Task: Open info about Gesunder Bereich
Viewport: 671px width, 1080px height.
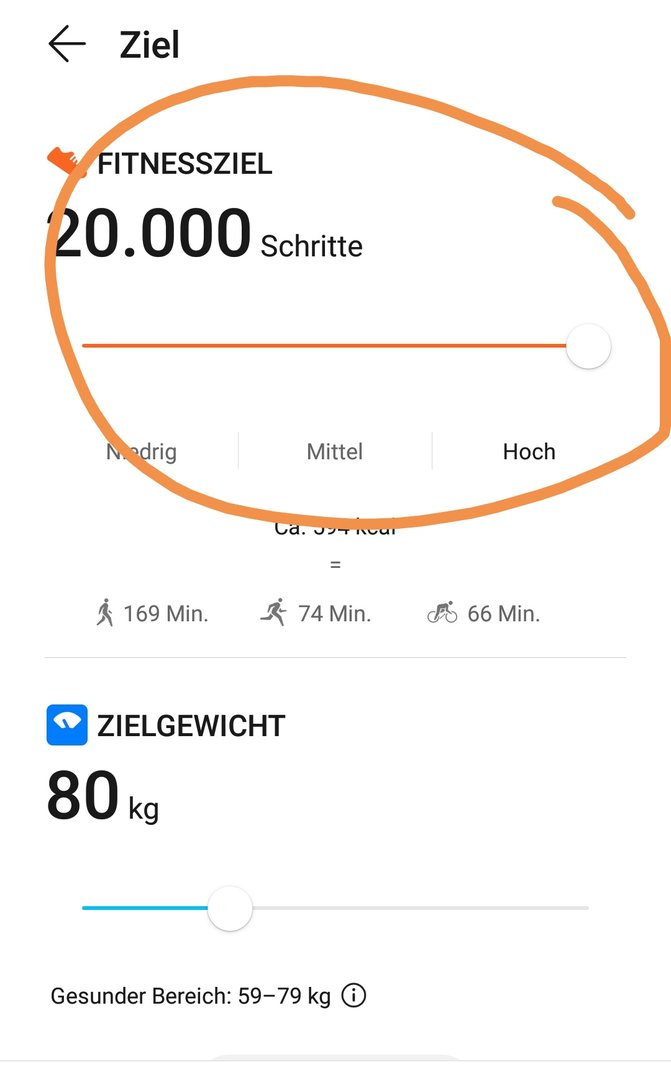Action: (x=354, y=995)
